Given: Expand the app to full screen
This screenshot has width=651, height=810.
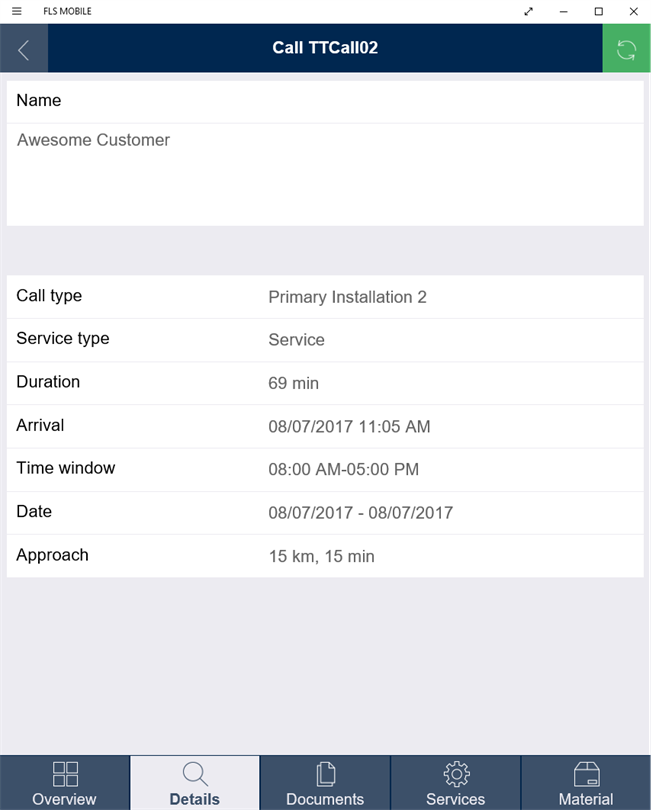Looking at the screenshot, I should tap(529, 11).
